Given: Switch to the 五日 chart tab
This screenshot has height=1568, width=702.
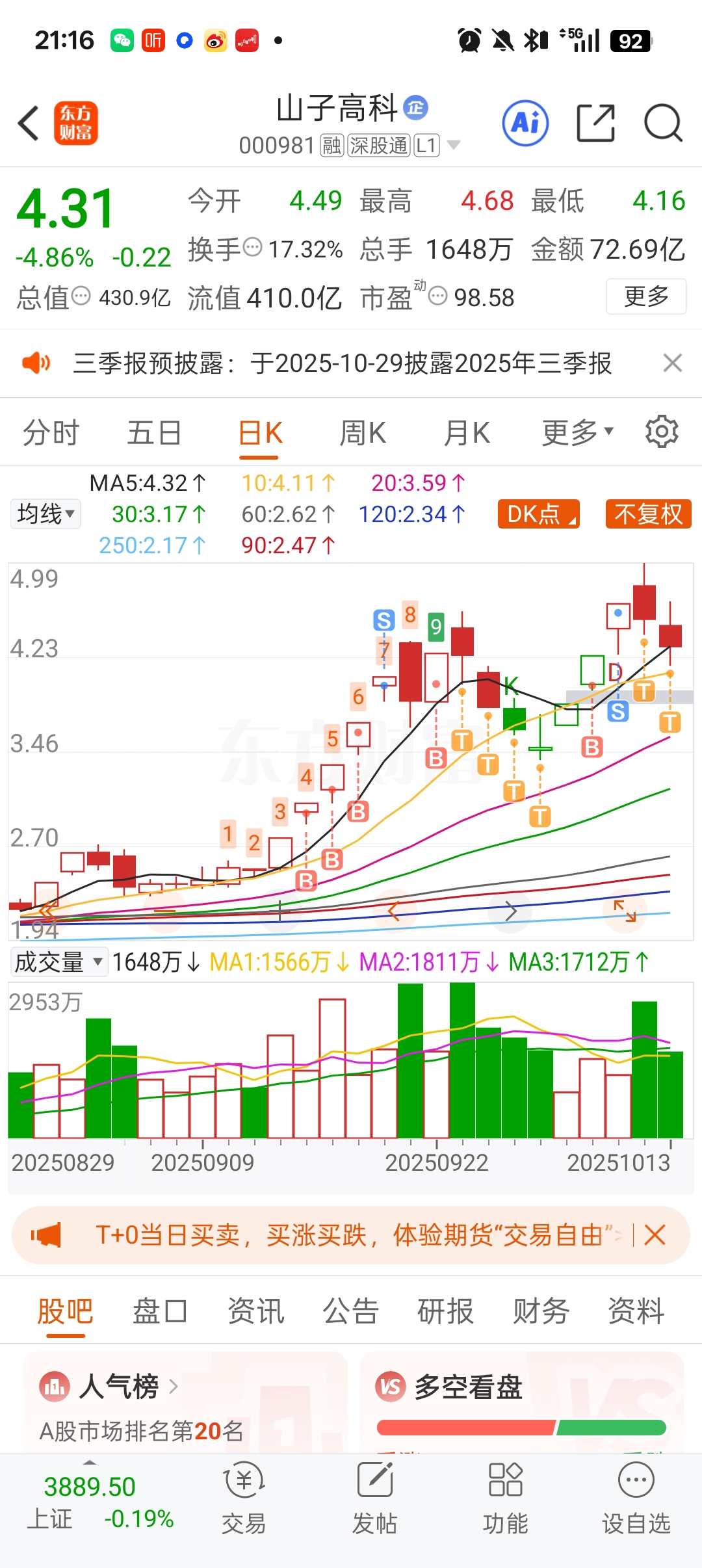Looking at the screenshot, I should [154, 433].
